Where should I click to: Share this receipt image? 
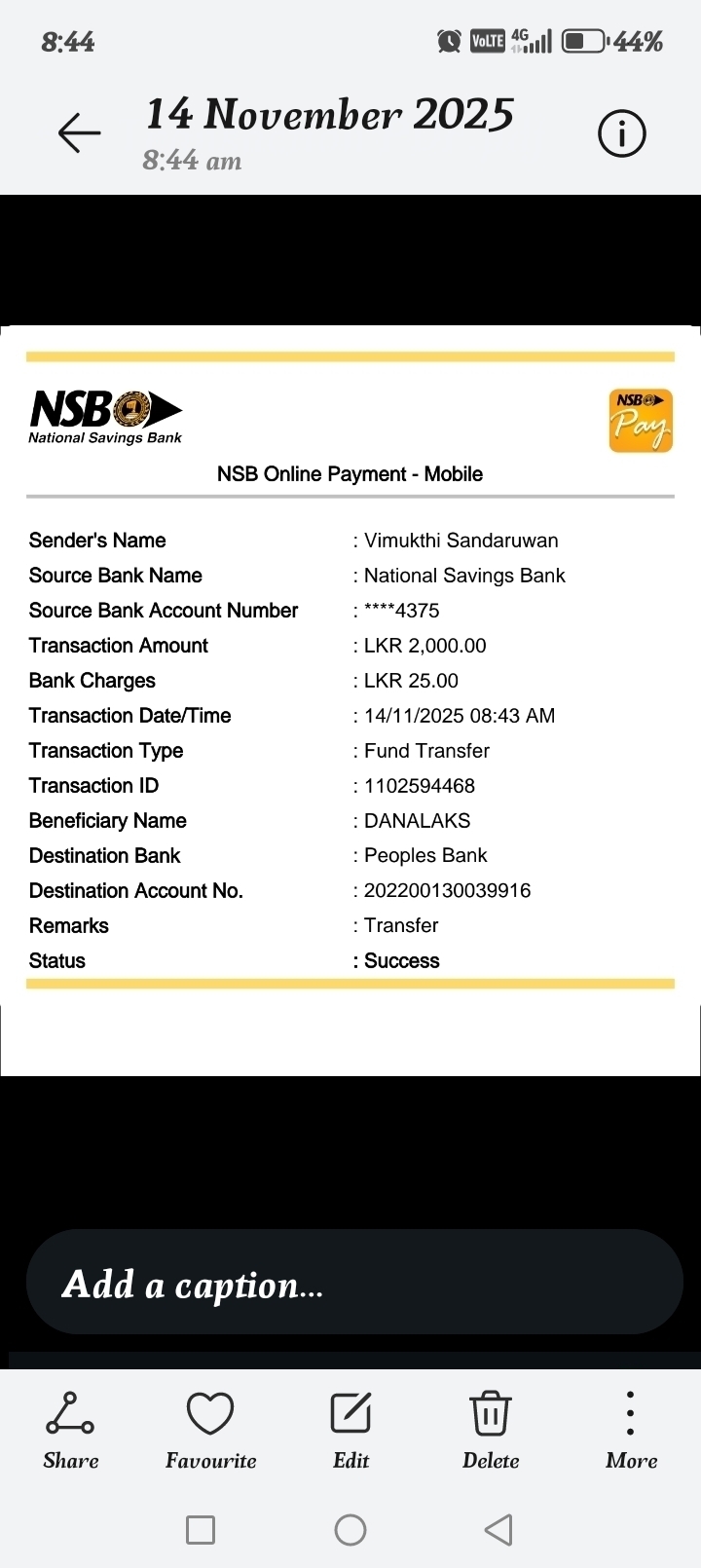(70, 1429)
